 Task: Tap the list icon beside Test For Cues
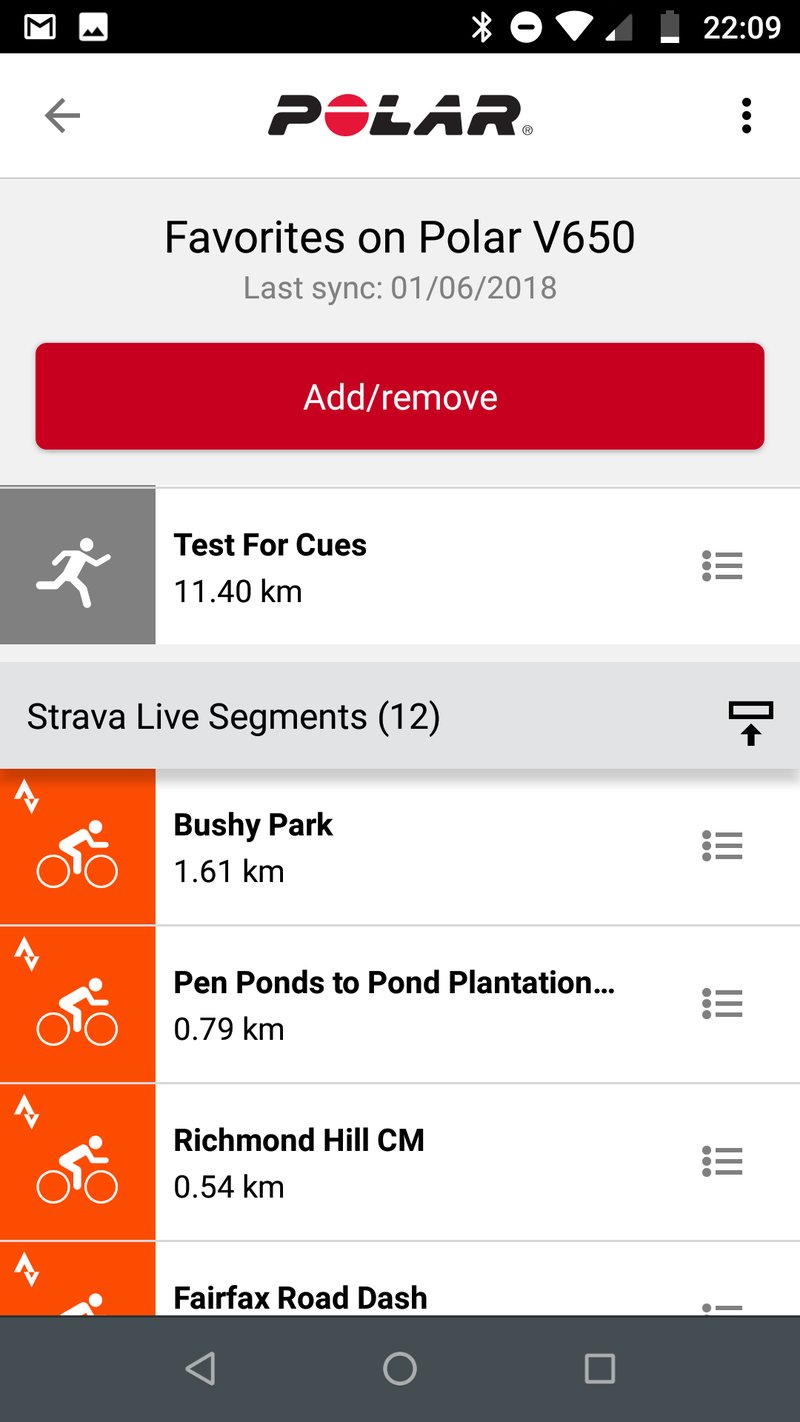click(x=722, y=566)
